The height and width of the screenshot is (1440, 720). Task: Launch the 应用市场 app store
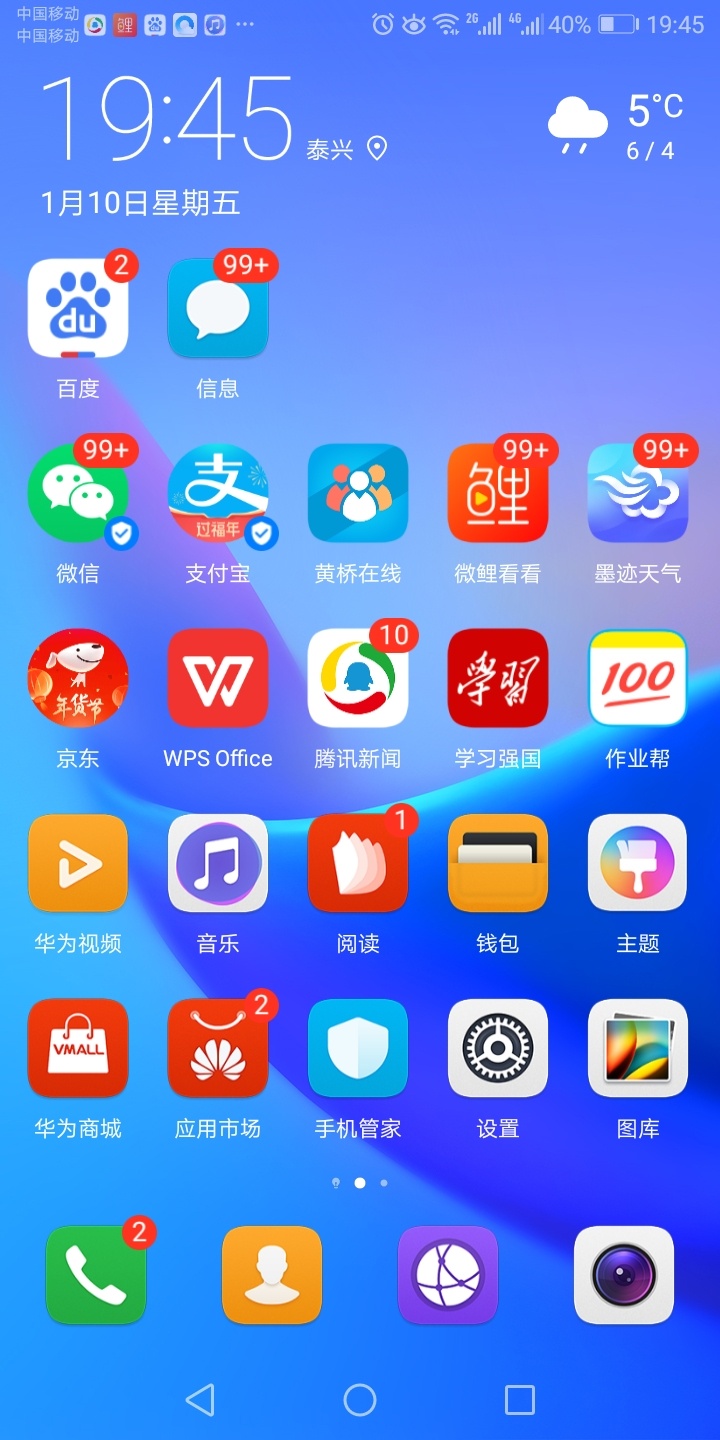coord(218,1049)
